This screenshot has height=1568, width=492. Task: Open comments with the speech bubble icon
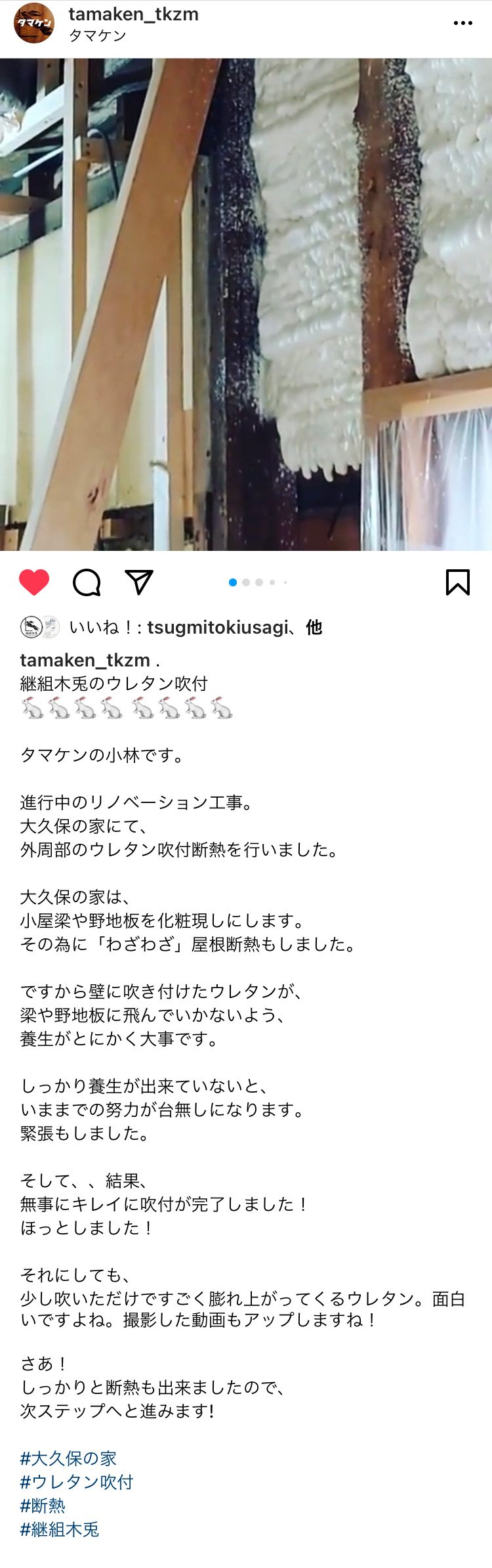(x=87, y=582)
